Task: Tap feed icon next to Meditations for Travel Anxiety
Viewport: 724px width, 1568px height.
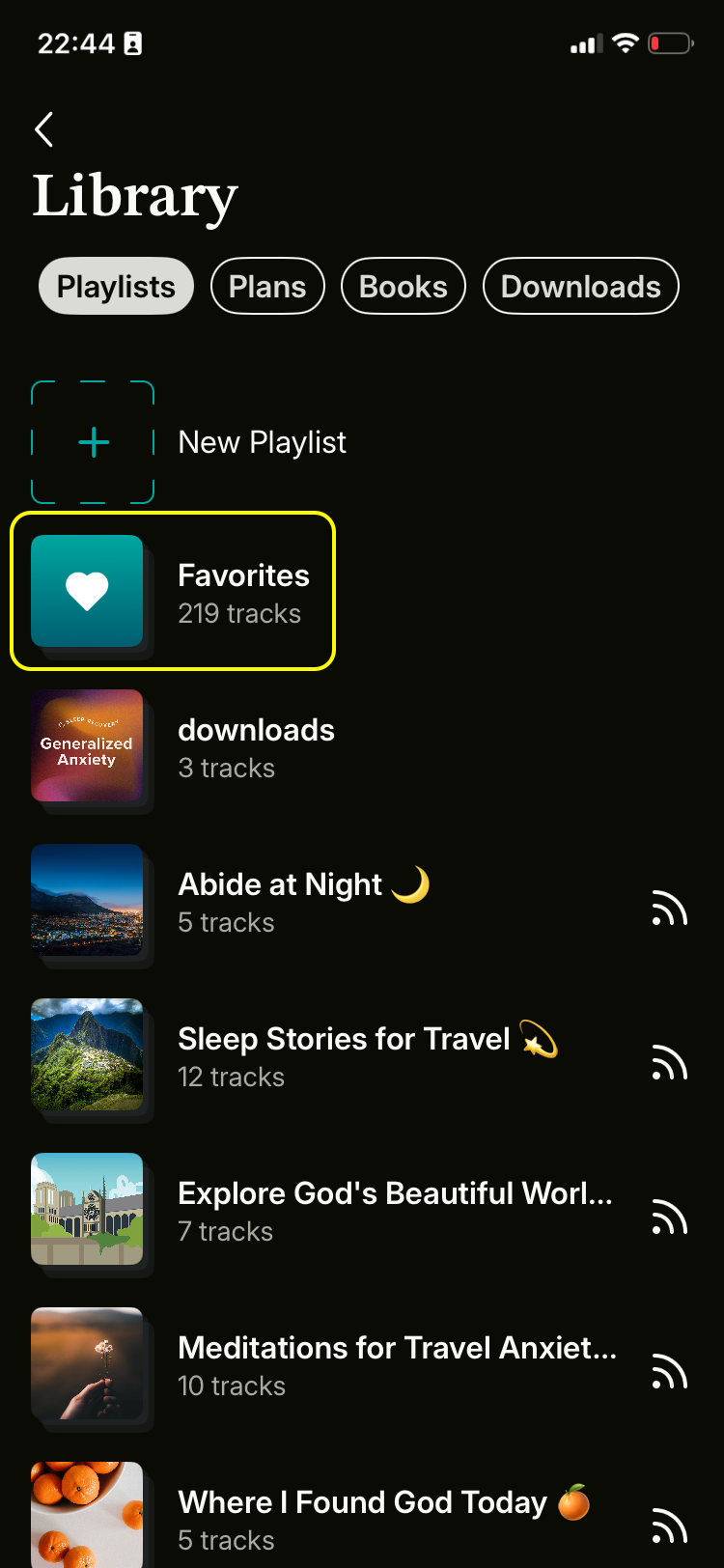Action: tap(669, 1372)
